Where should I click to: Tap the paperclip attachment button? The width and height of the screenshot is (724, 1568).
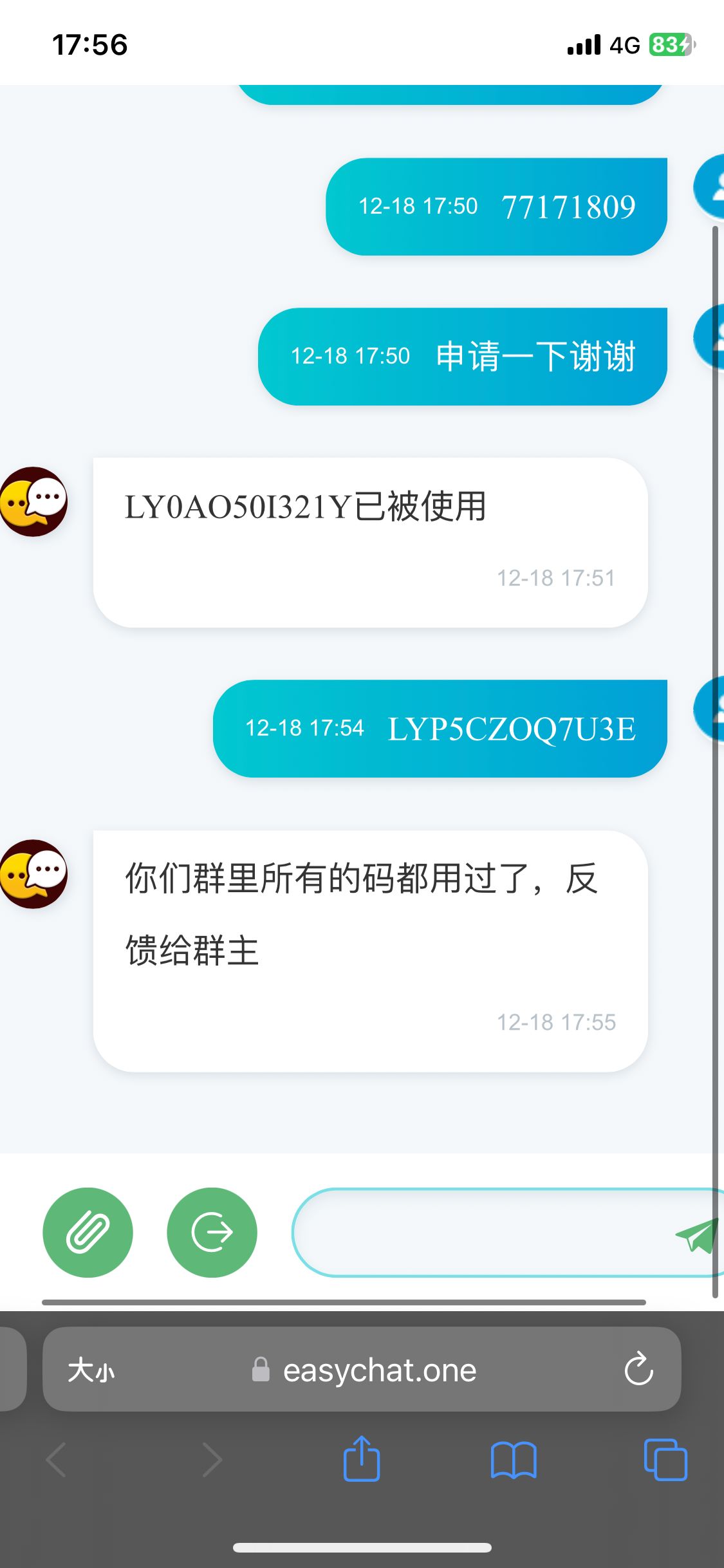(x=88, y=1232)
